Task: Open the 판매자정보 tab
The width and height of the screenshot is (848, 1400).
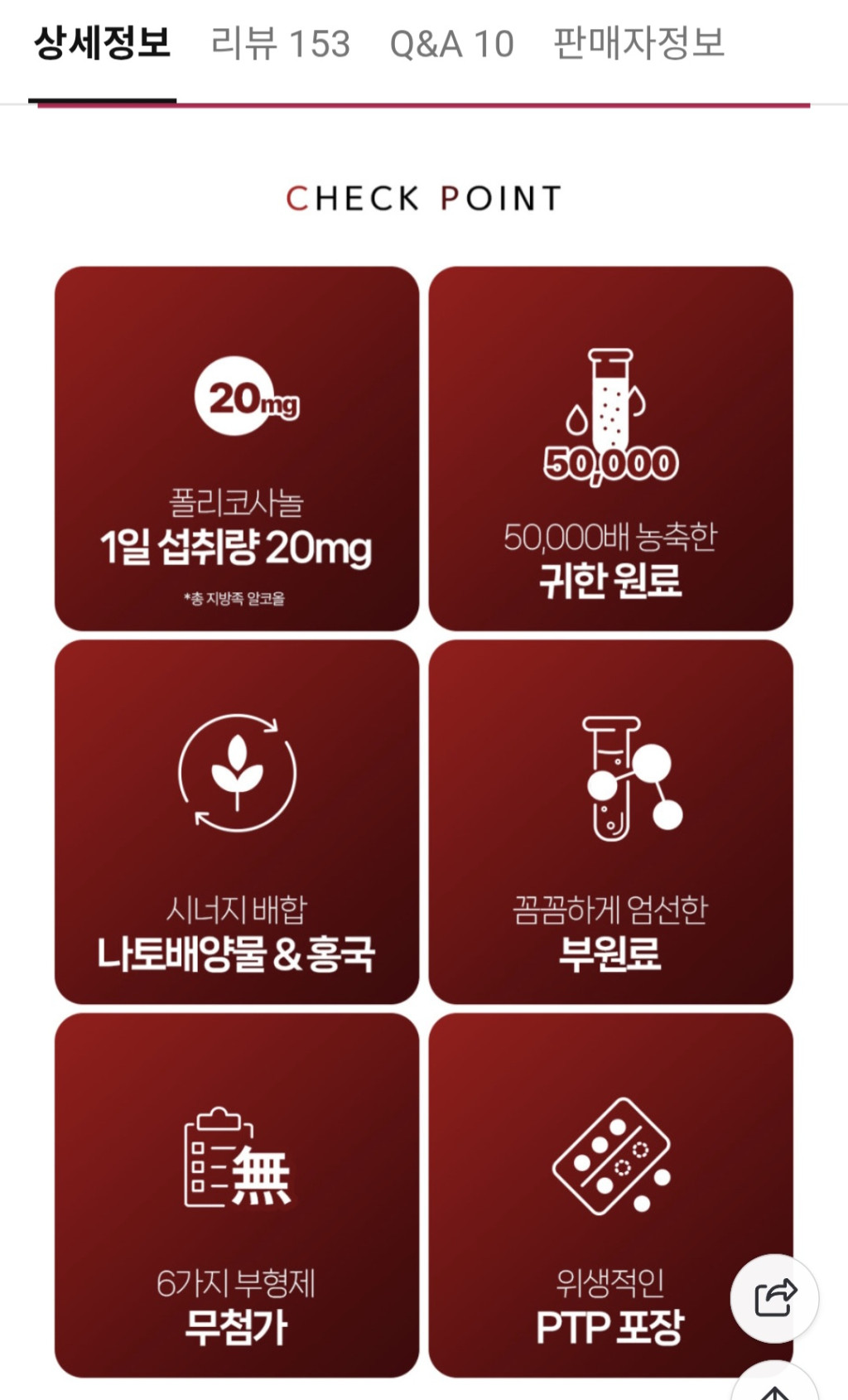Action: (x=638, y=44)
